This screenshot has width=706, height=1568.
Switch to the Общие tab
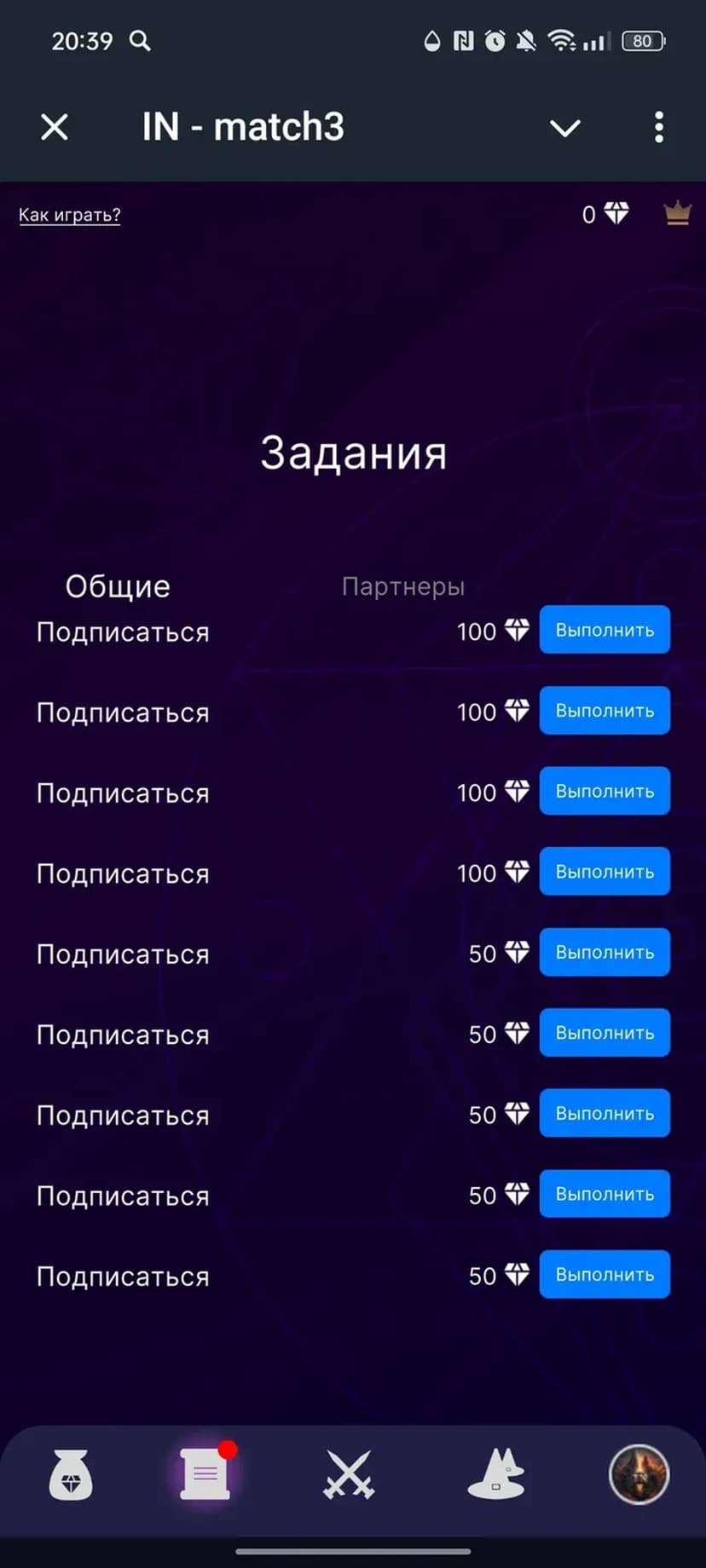pos(118,586)
